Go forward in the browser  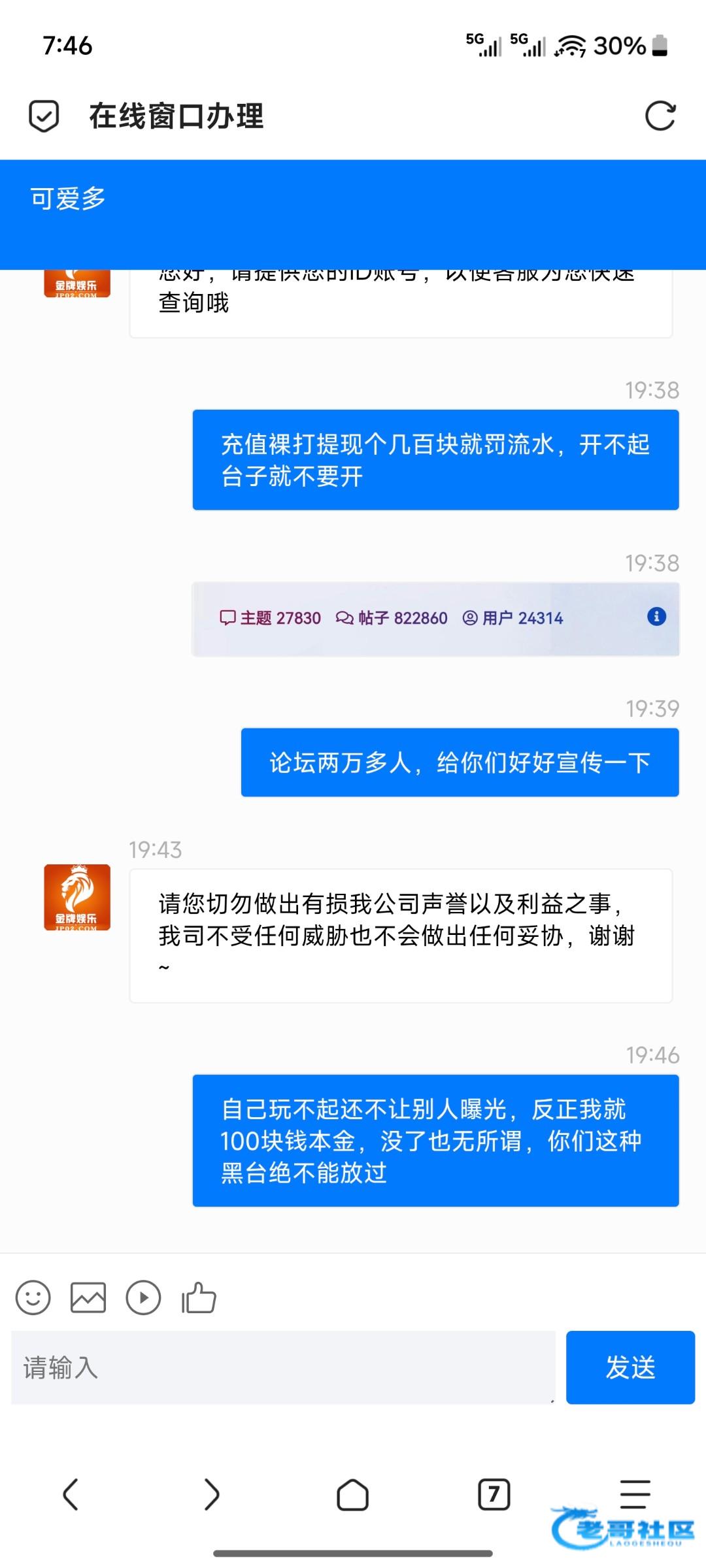point(211,1494)
